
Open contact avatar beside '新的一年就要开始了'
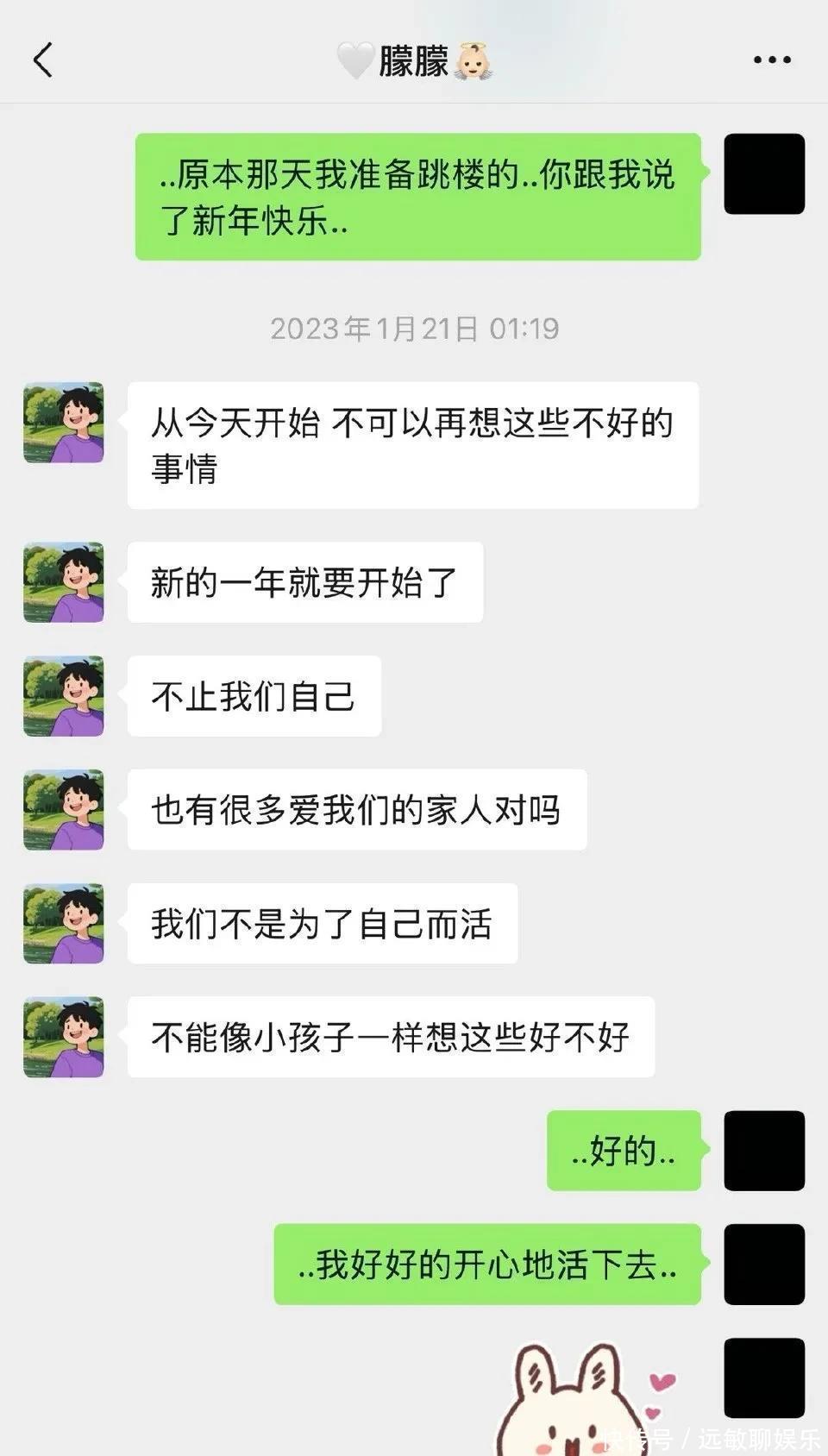pos(64,582)
